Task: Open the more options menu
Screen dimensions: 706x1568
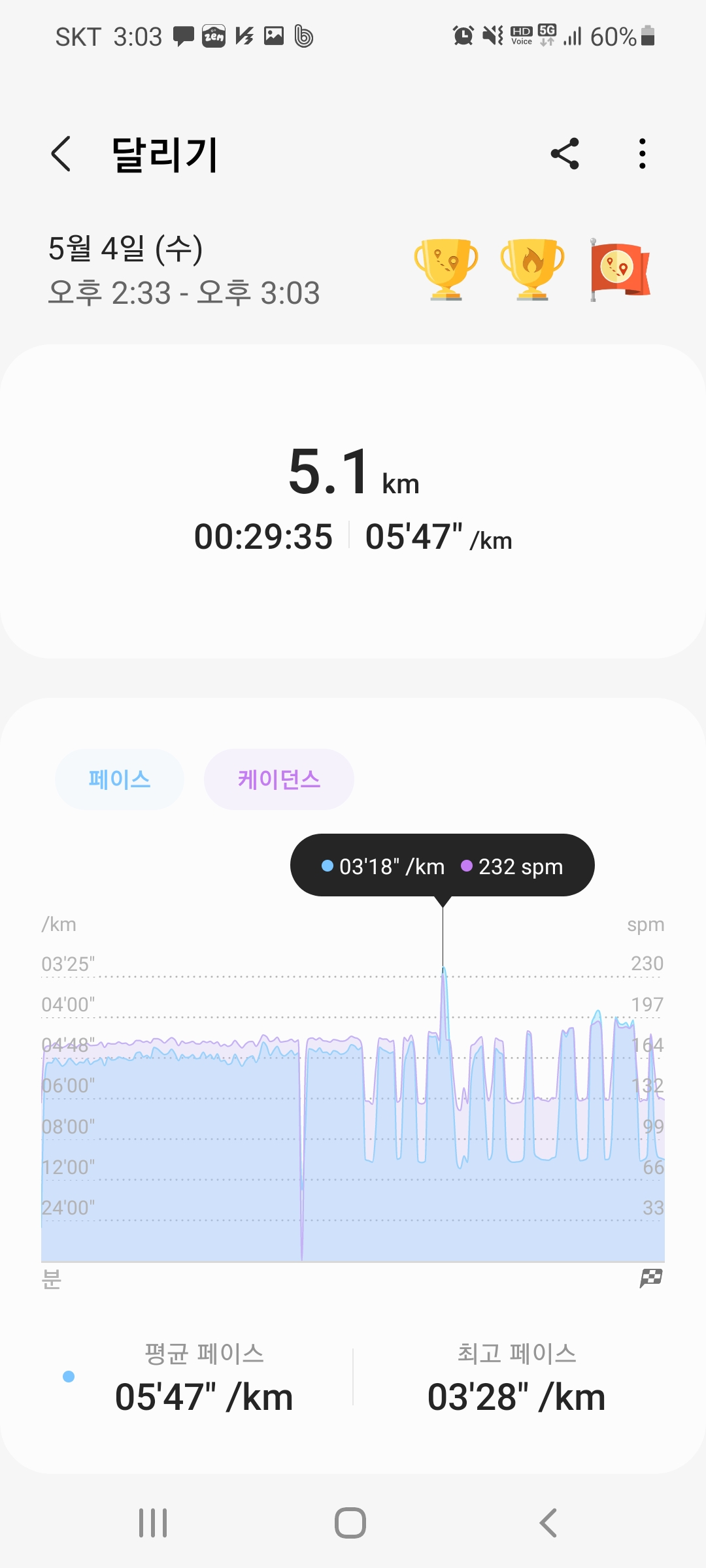Action: pyautogui.click(x=643, y=154)
